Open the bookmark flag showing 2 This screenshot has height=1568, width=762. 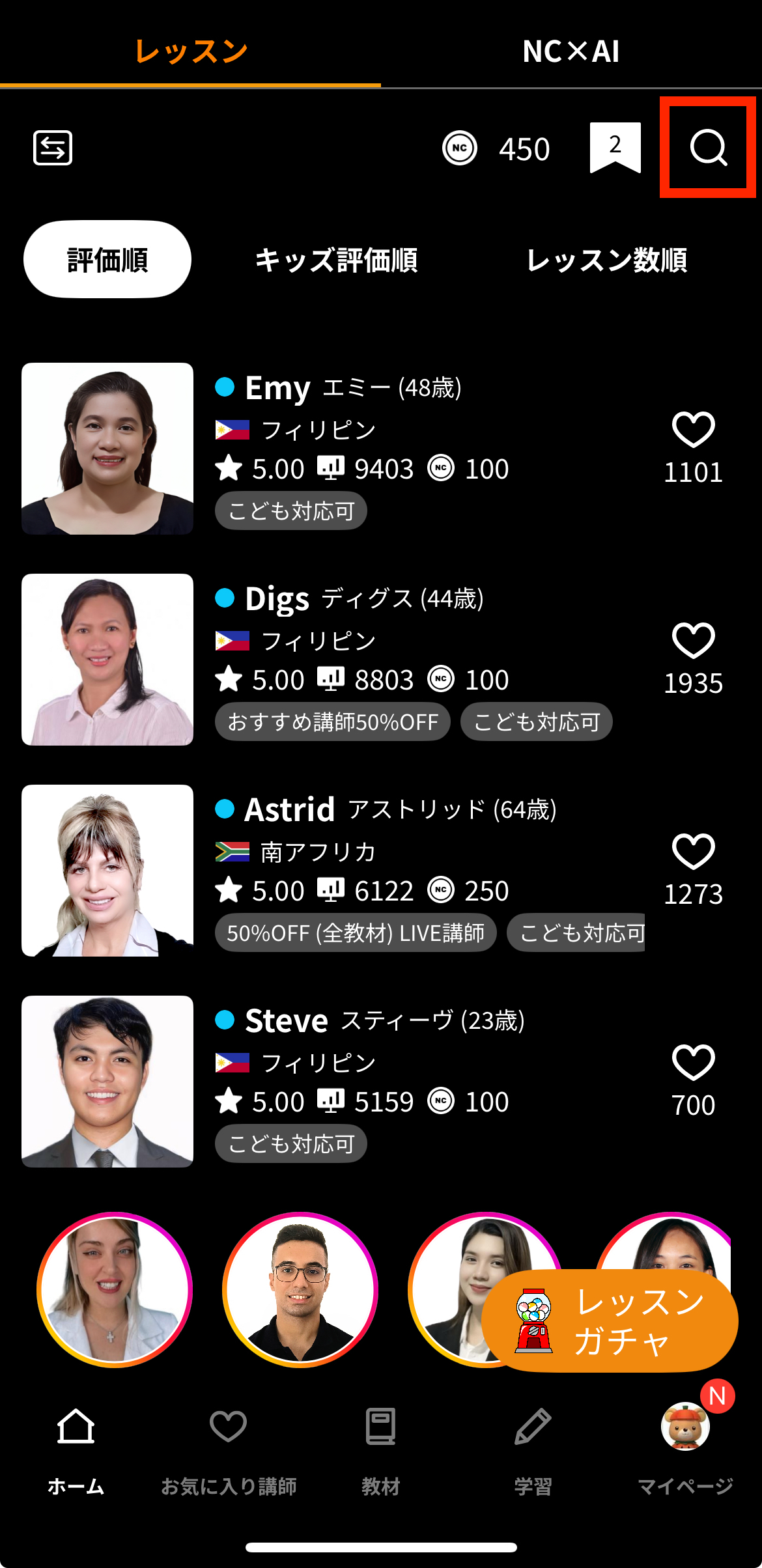[615, 147]
